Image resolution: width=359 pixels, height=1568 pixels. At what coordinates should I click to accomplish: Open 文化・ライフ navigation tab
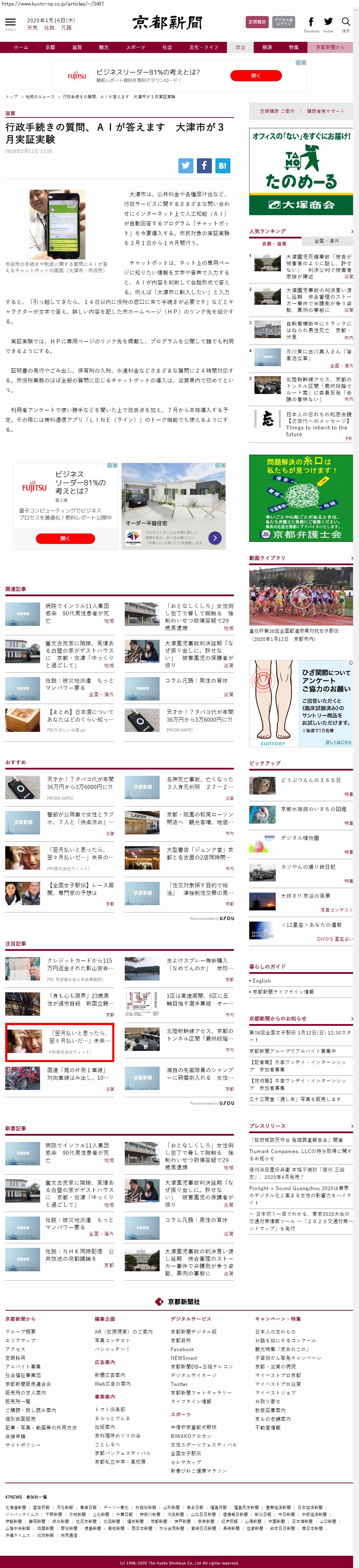(x=203, y=47)
